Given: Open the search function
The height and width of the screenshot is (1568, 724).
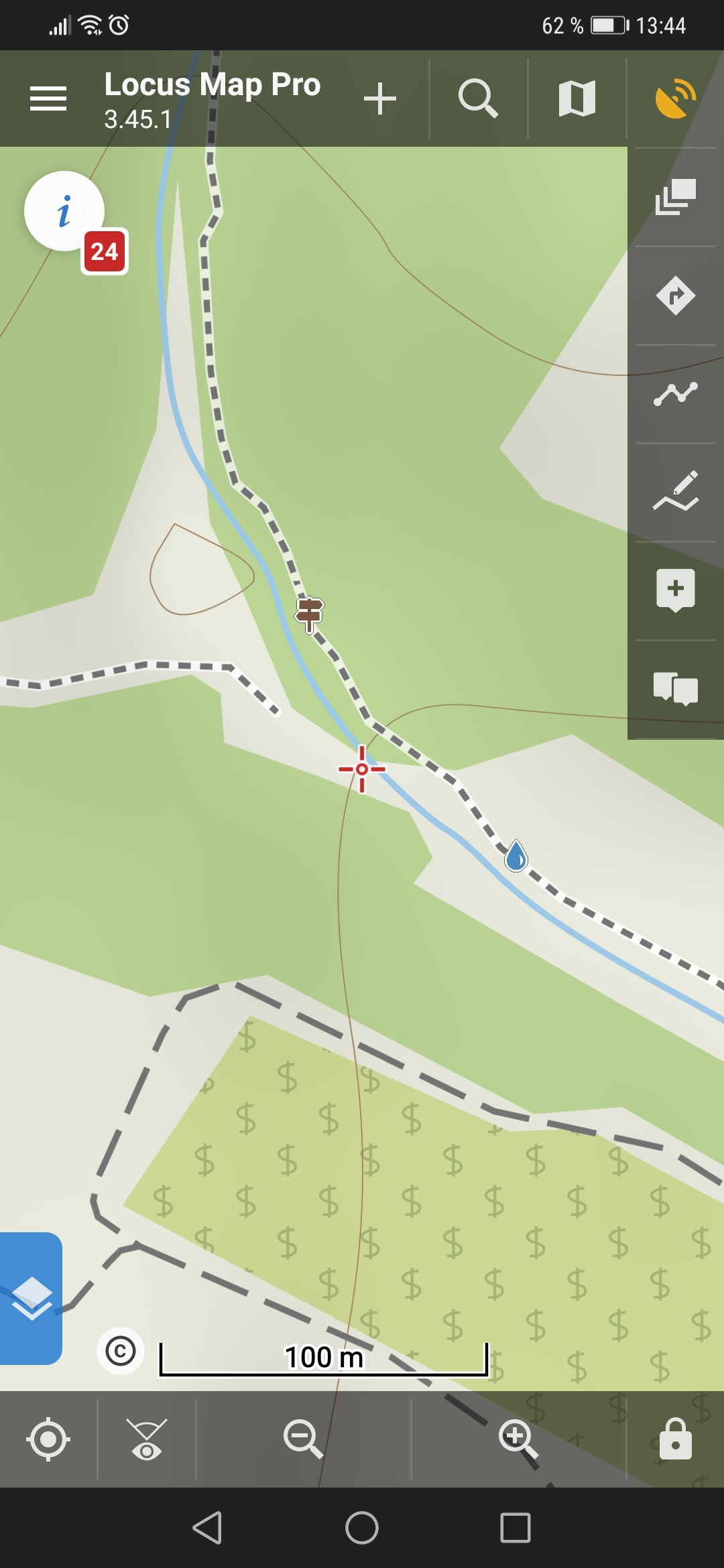Looking at the screenshot, I should [x=478, y=99].
